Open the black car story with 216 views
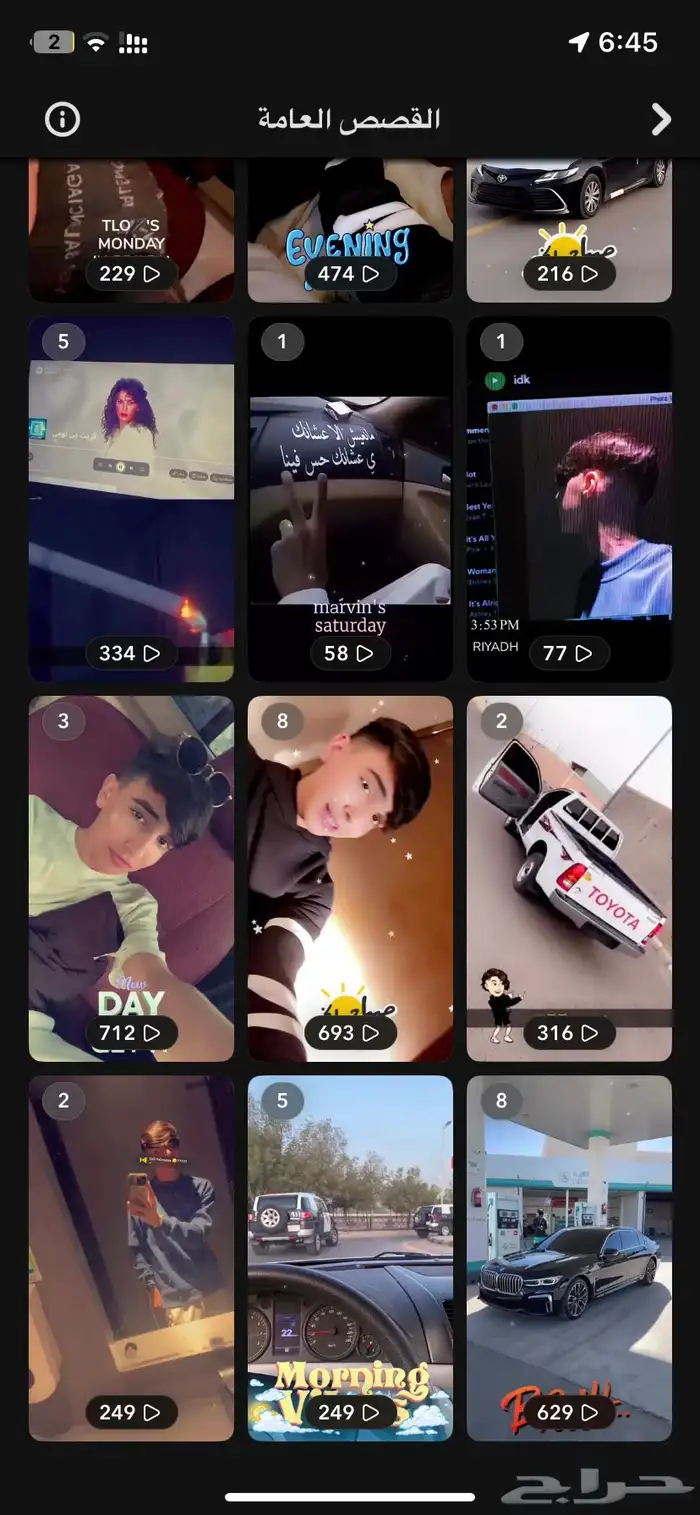Image resolution: width=700 pixels, height=1515 pixels. 569,230
